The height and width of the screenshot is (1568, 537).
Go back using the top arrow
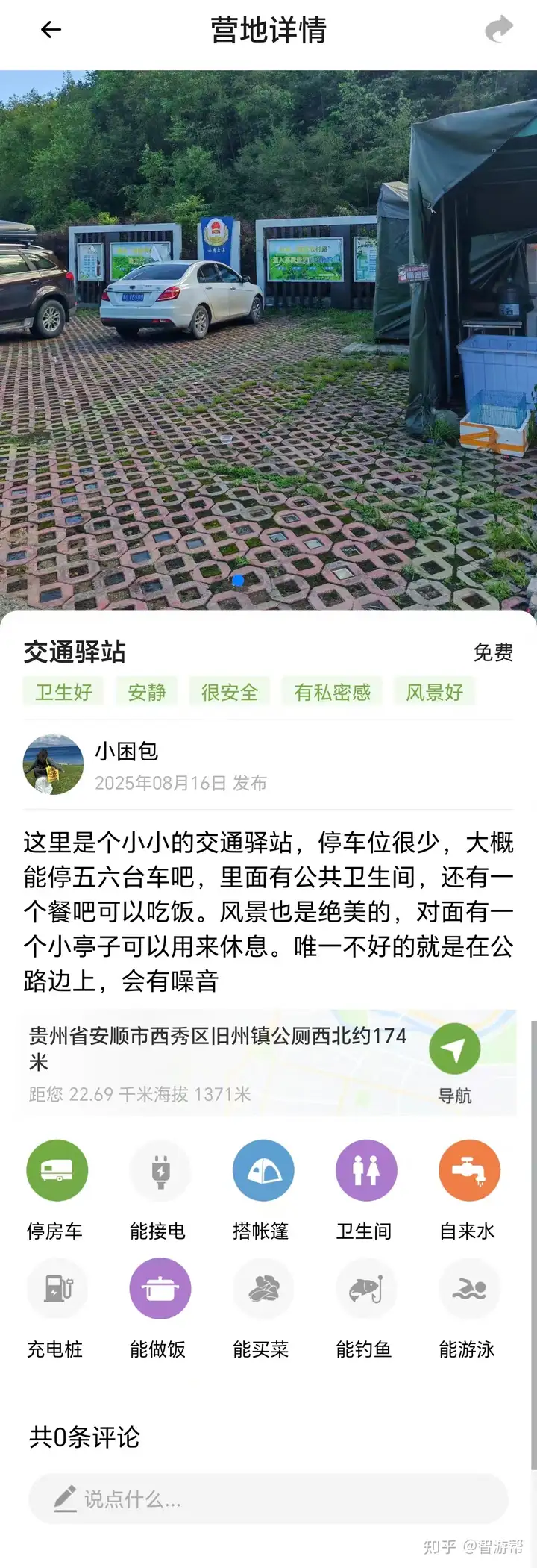click(x=51, y=30)
